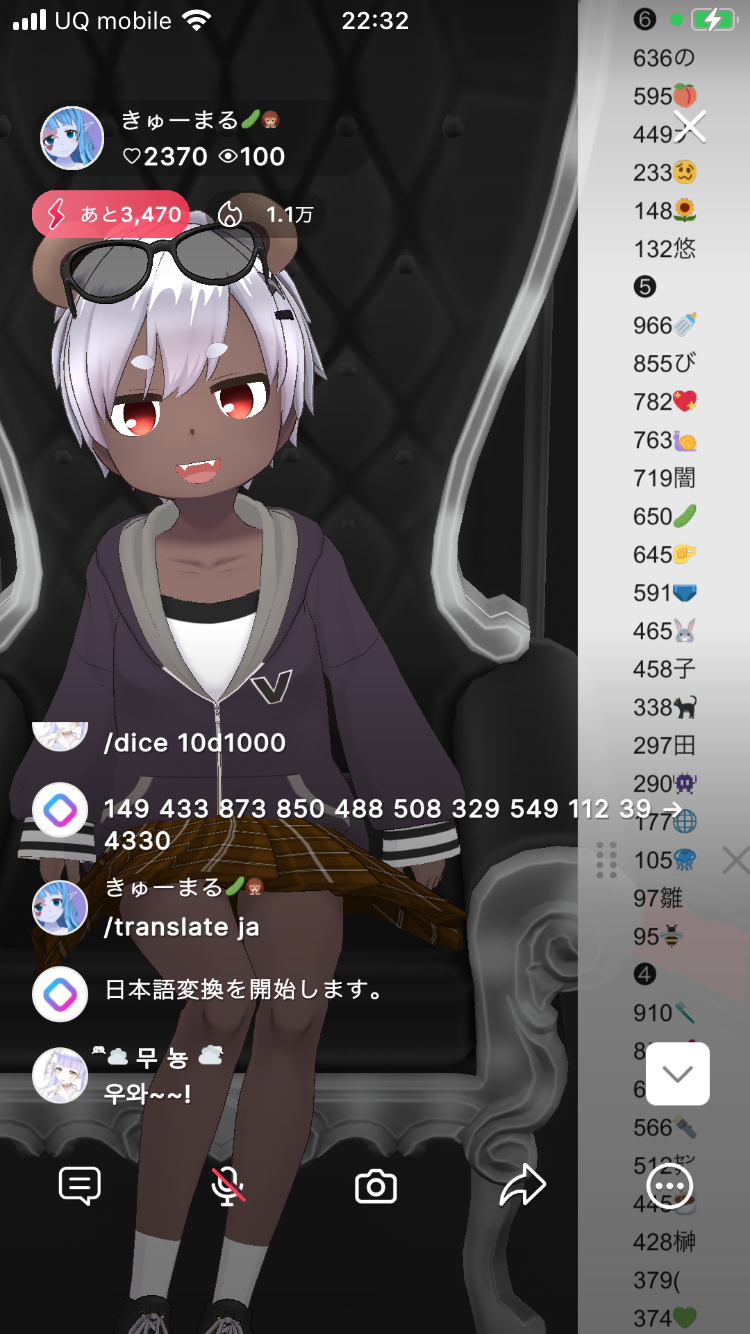Jump to latest comments with down chevron
750x1334 pixels.
click(677, 1074)
